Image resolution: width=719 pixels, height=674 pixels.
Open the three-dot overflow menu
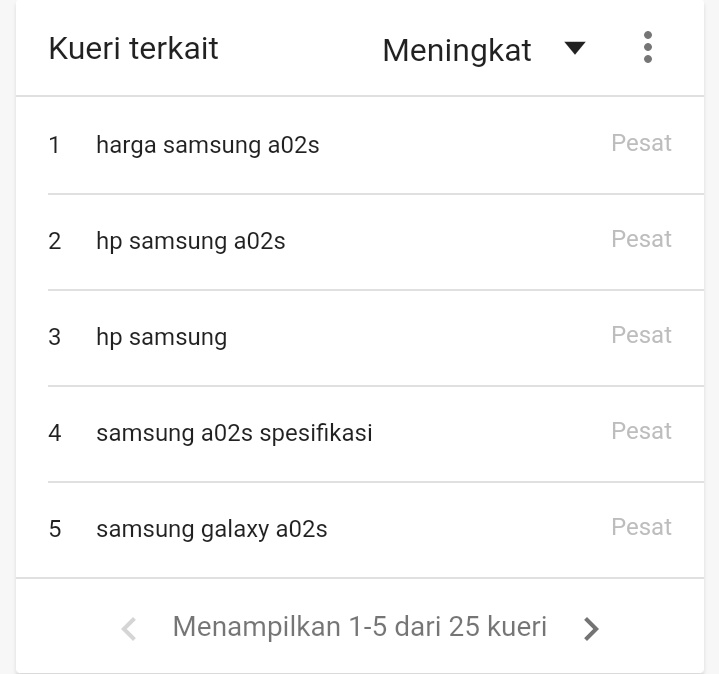pyautogui.click(x=648, y=47)
